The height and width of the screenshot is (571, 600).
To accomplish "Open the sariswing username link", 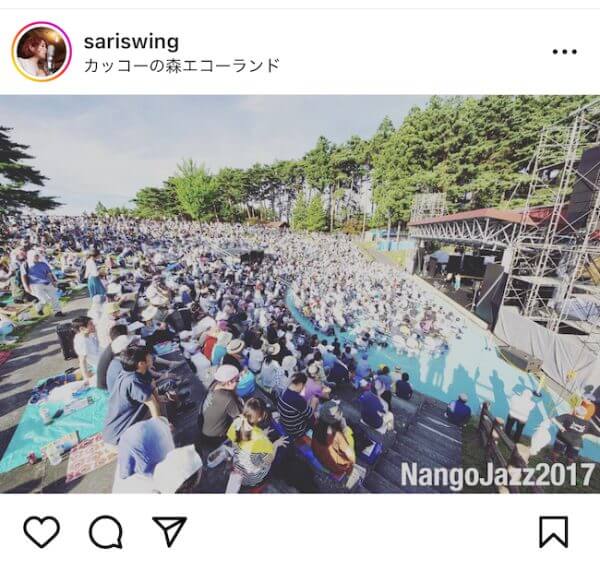I will coord(131,41).
